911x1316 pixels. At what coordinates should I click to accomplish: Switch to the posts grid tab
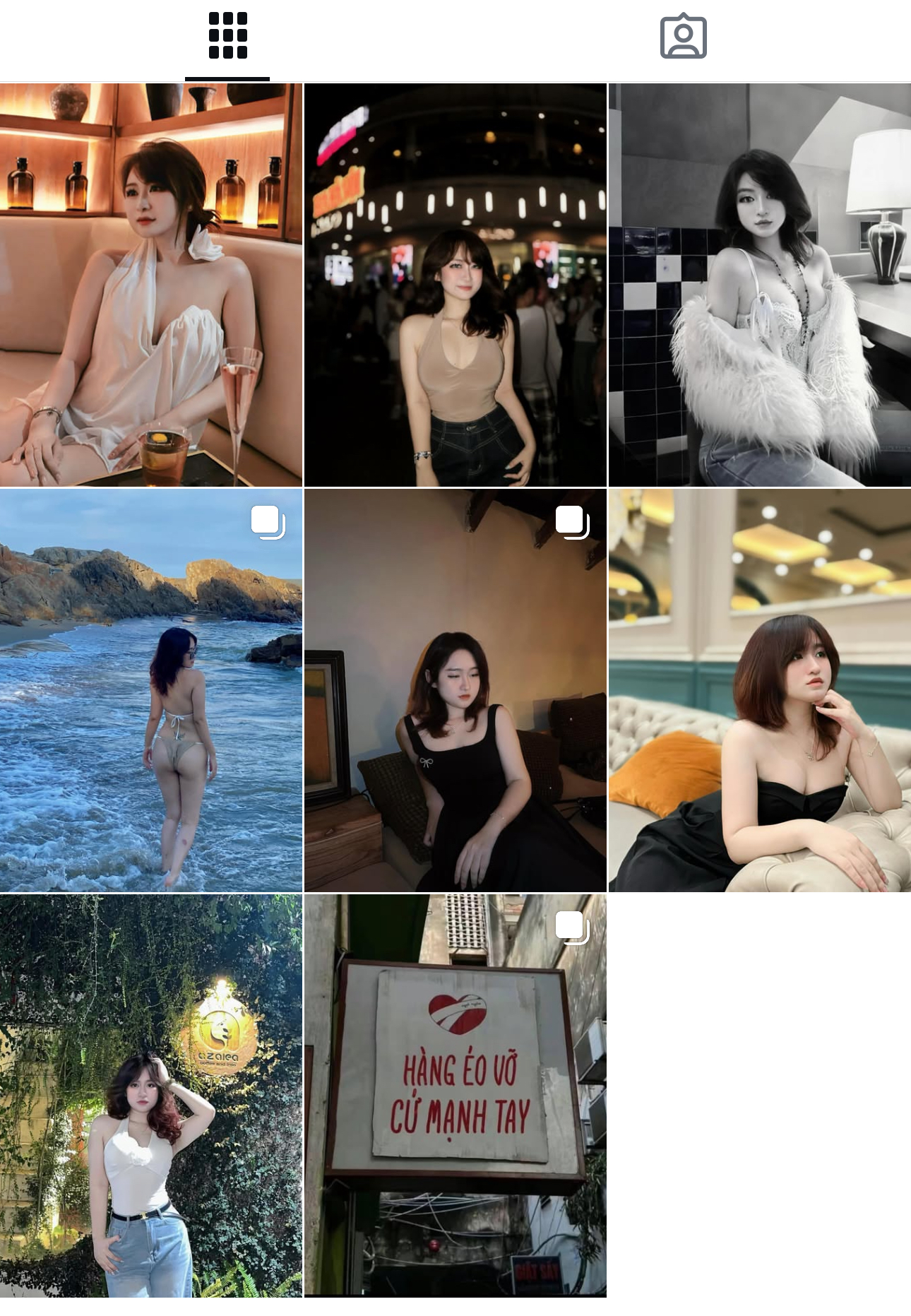click(227, 36)
